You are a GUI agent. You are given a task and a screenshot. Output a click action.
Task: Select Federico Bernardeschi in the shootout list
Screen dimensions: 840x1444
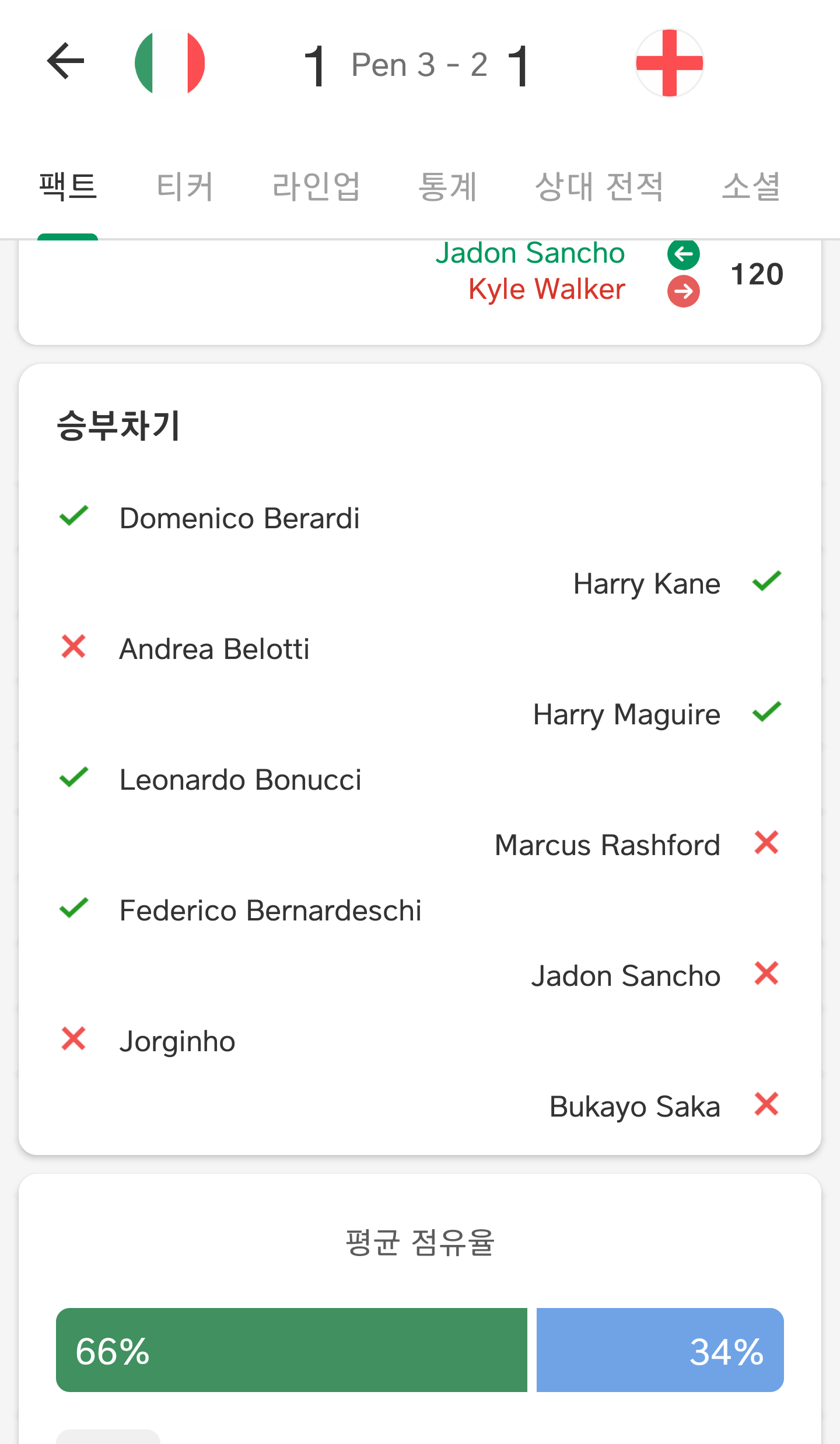click(x=271, y=911)
